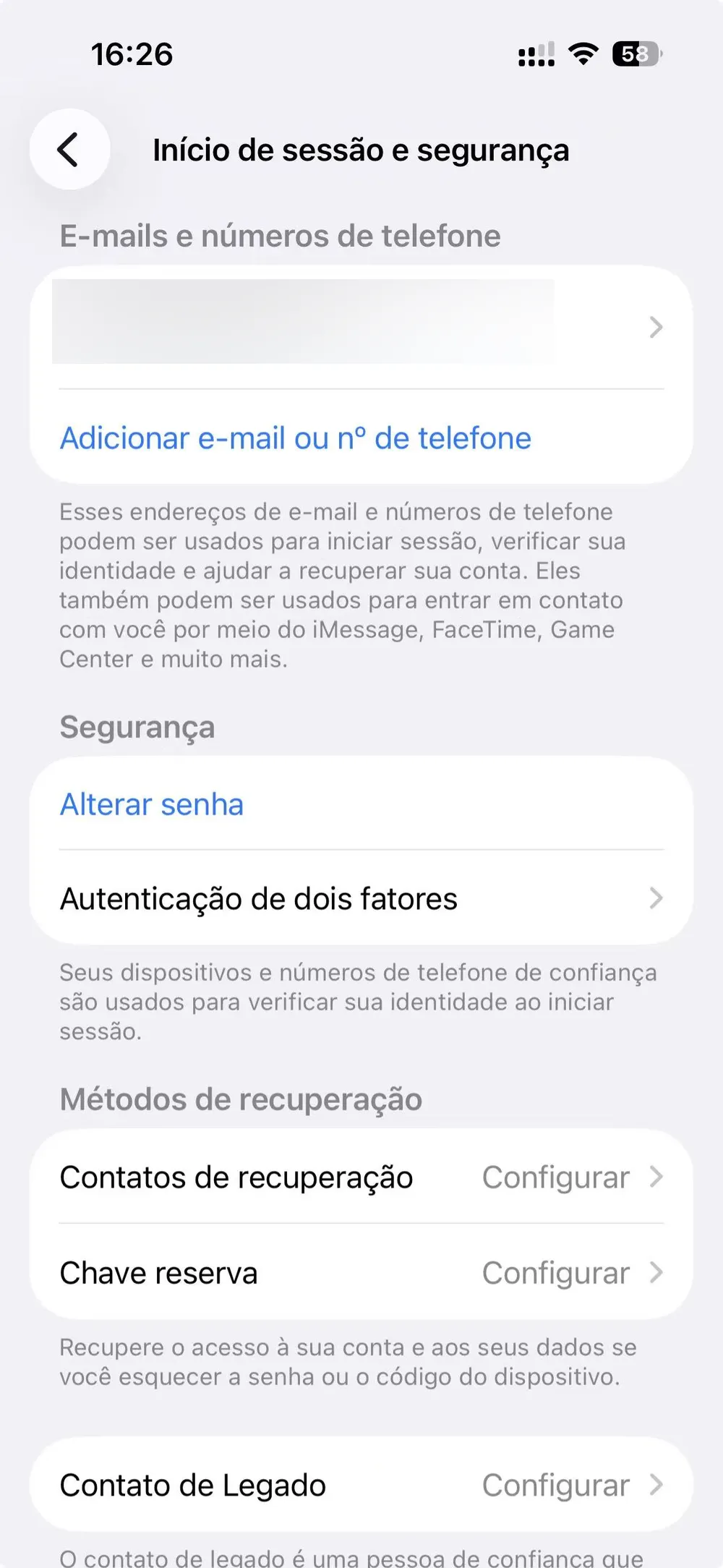Open Chave reserva settings

(361, 1273)
